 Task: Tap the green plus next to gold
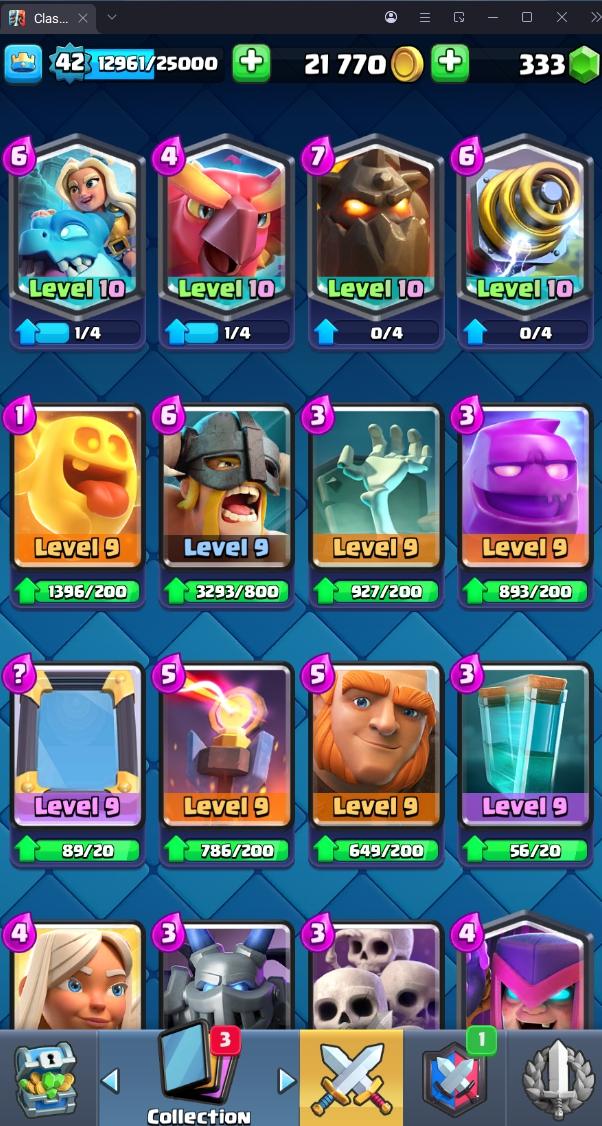point(449,64)
